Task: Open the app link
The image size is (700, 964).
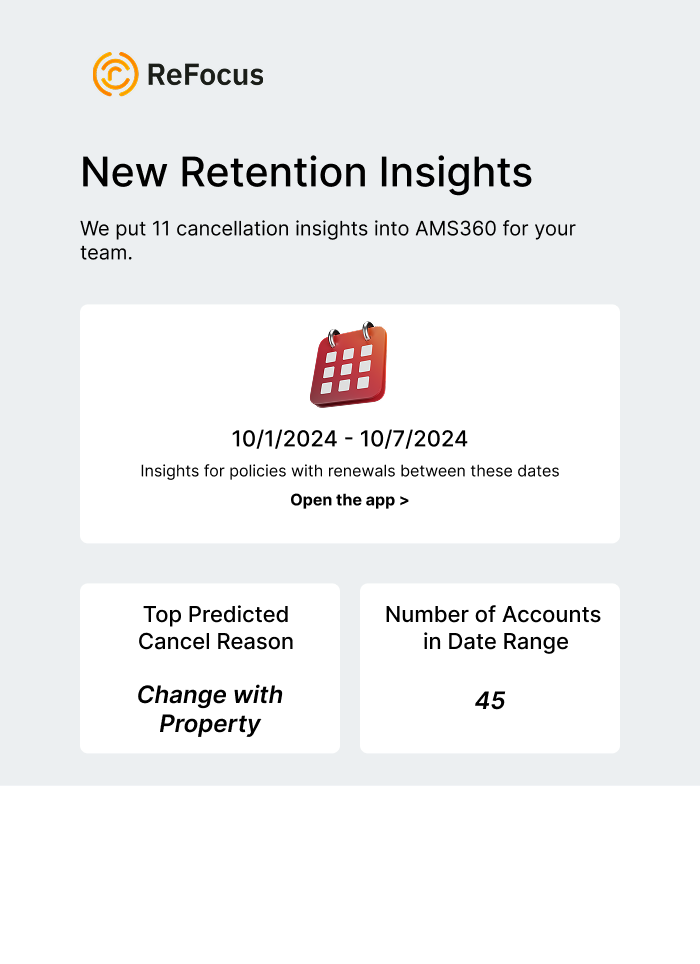Action: click(x=349, y=500)
